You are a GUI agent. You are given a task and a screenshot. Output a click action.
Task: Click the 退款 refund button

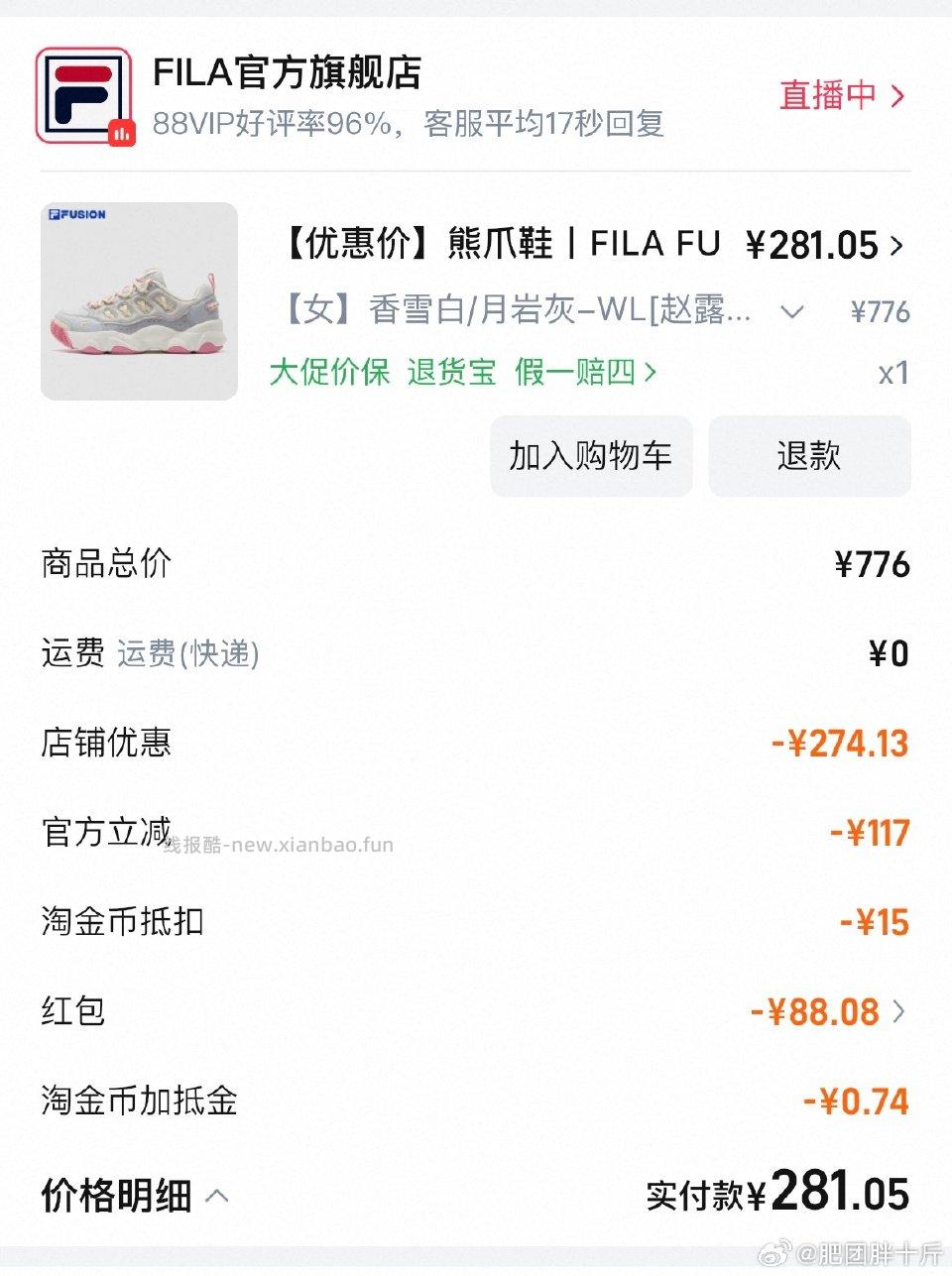point(809,457)
